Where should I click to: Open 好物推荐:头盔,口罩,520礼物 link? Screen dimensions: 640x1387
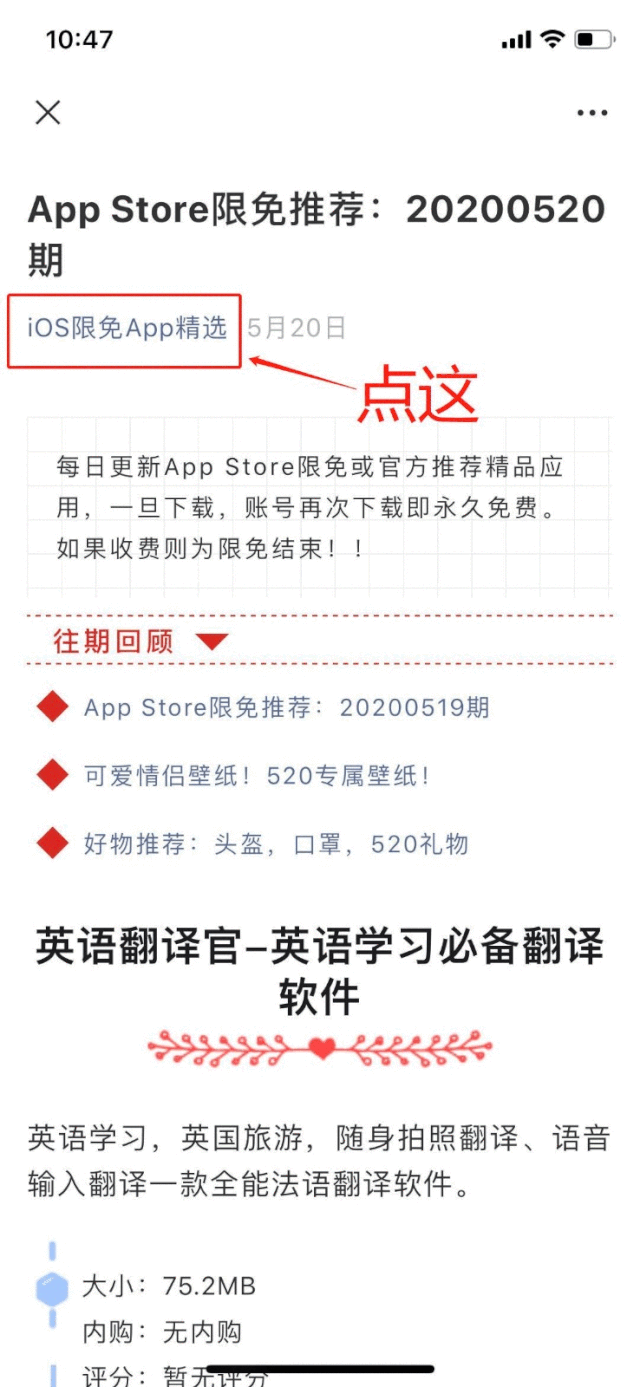coord(276,844)
